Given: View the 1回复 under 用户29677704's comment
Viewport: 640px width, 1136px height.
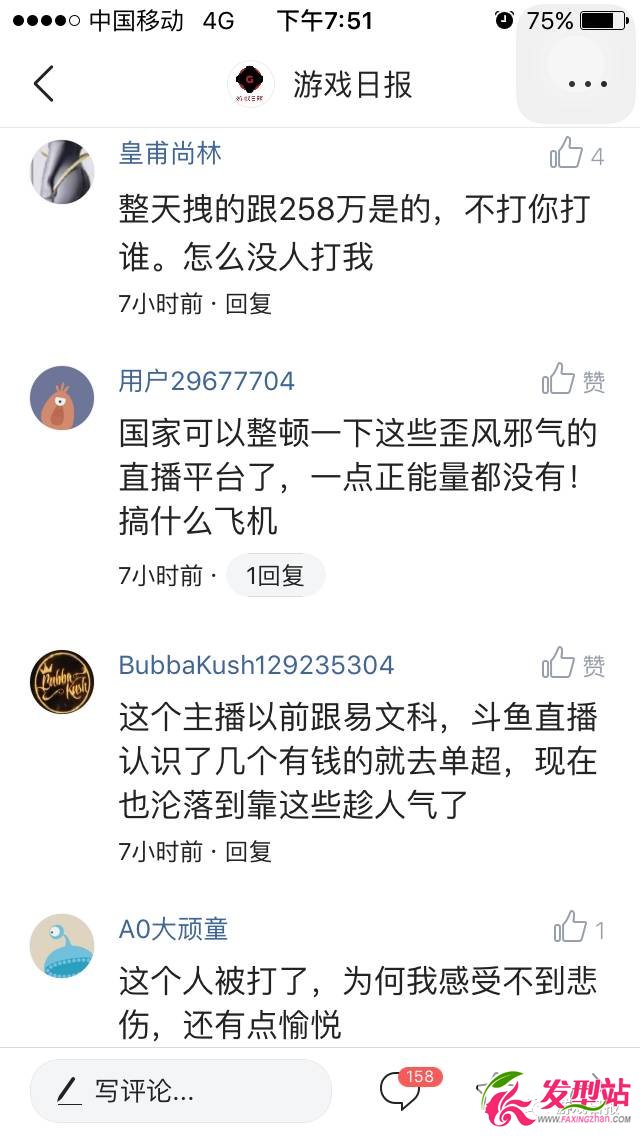Looking at the screenshot, I should tap(275, 576).
